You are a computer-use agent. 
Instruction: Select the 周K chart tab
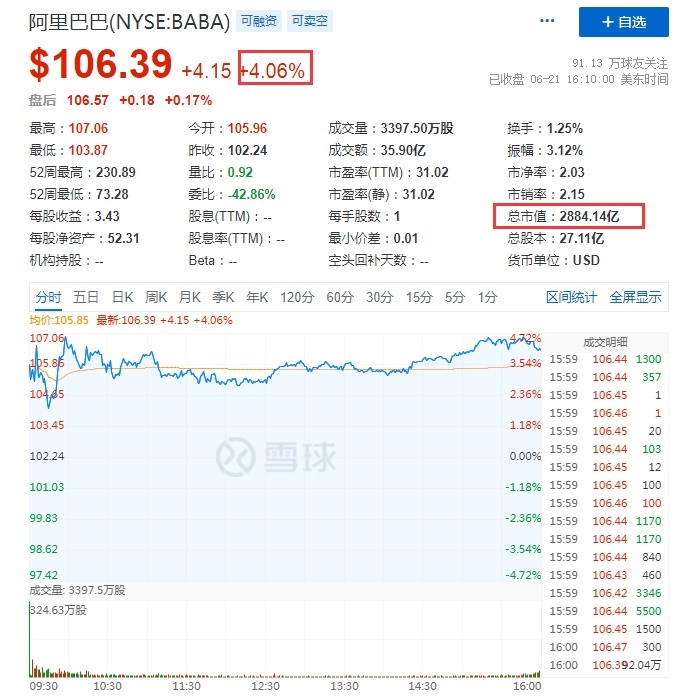tap(156, 297)
